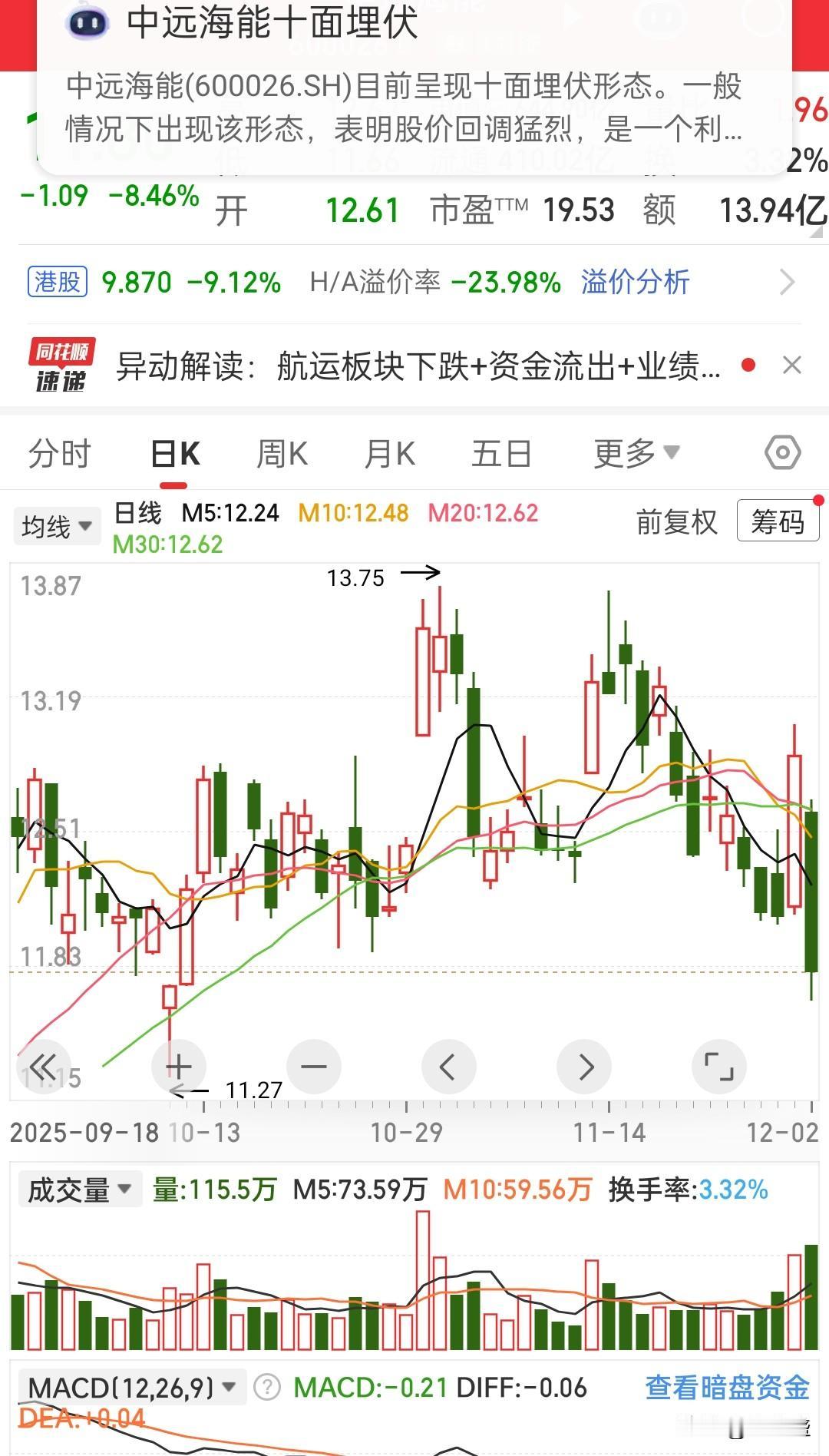Image resolution: width=829 pixels, height=1456 pixels.
Task: Zoom out of the chart with the minus icon
Action: coord(313,1066)
